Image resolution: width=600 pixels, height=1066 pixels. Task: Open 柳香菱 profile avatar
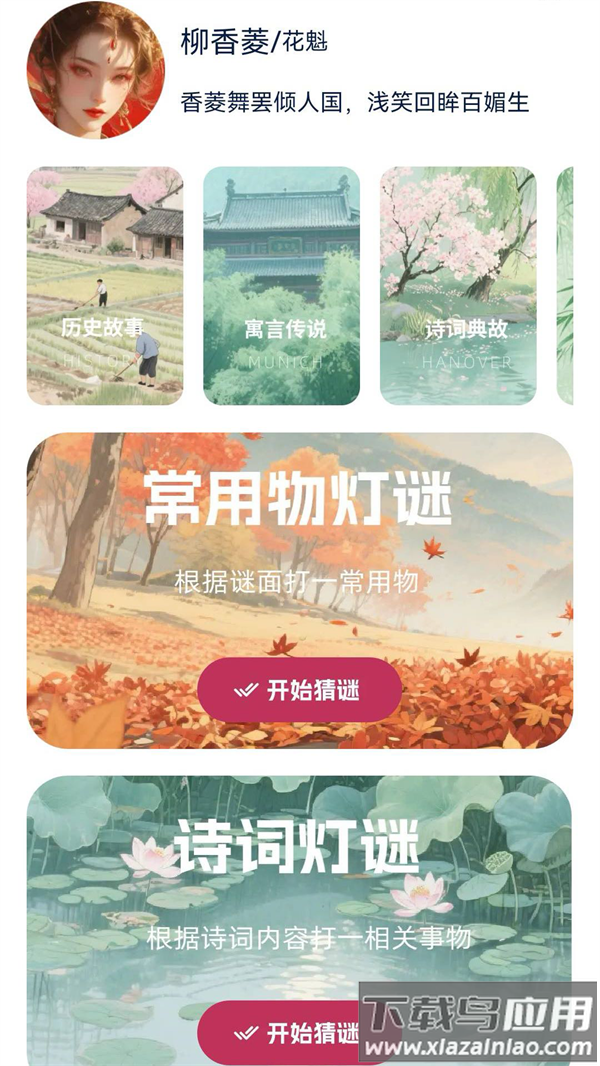[95, 70]
